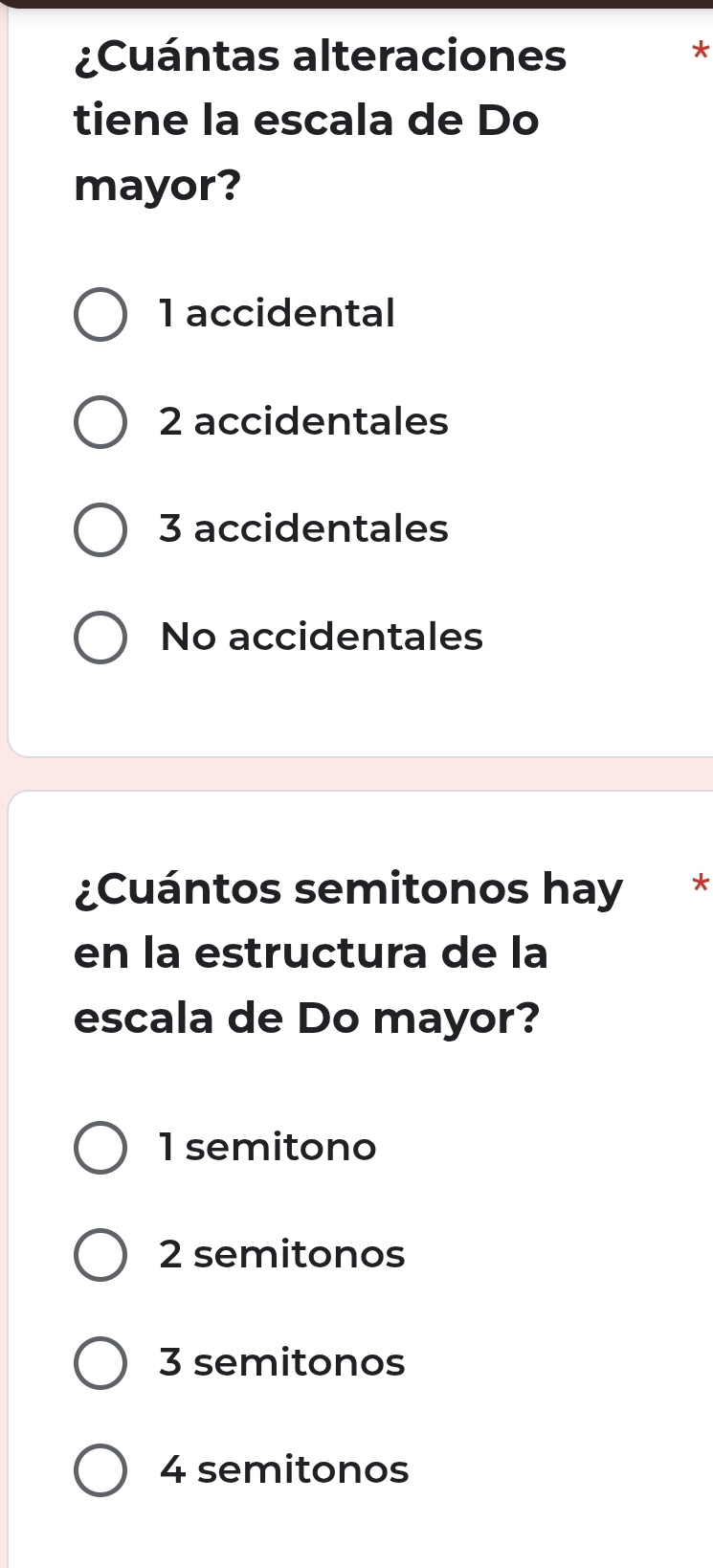The width and height of the screenshot is (713, 1568).
Task: Choose '2 accidentales' as the answer
Action: coord(100,422)
